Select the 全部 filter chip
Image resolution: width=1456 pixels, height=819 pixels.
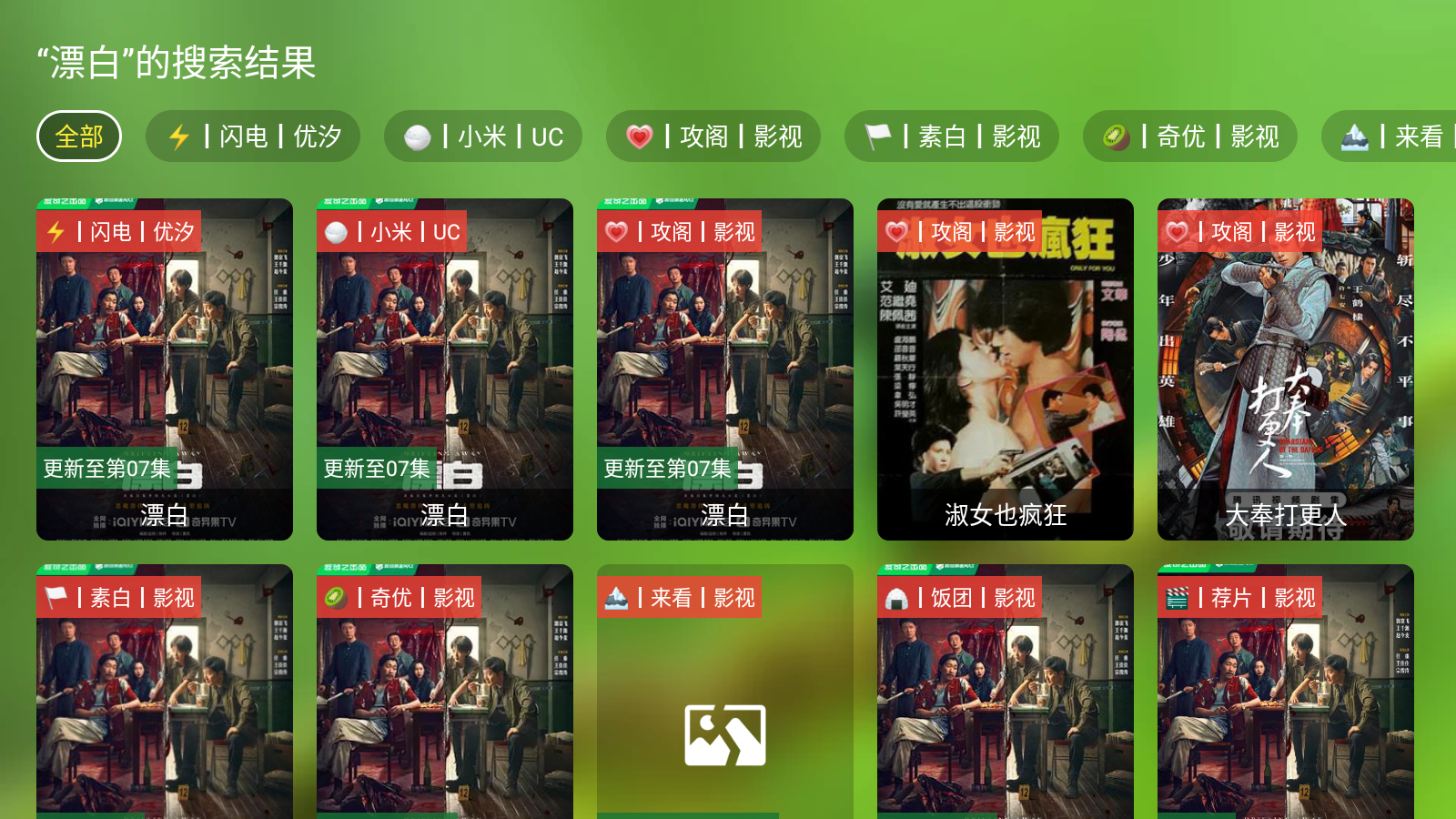point(79,136)
